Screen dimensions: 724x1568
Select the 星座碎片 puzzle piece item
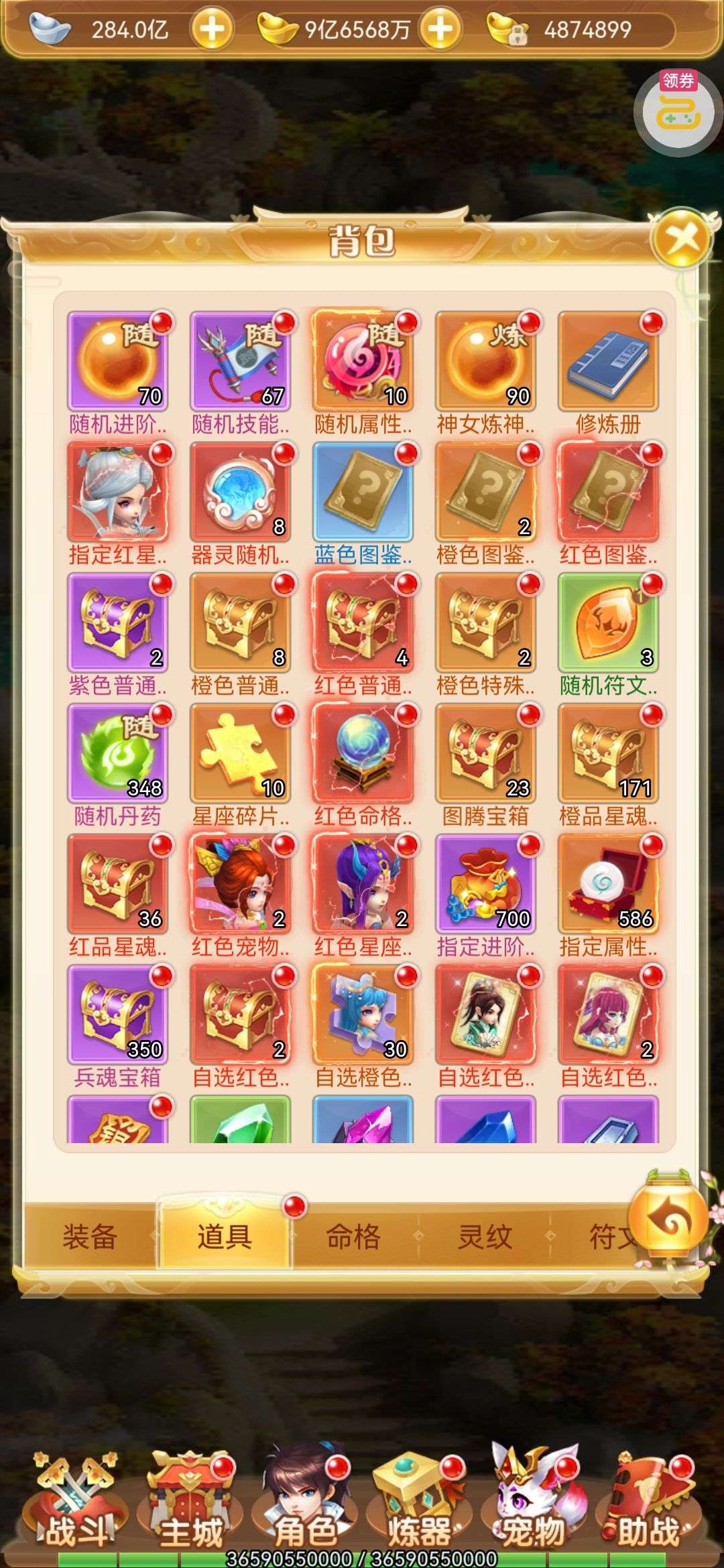(x=240, y=754)
